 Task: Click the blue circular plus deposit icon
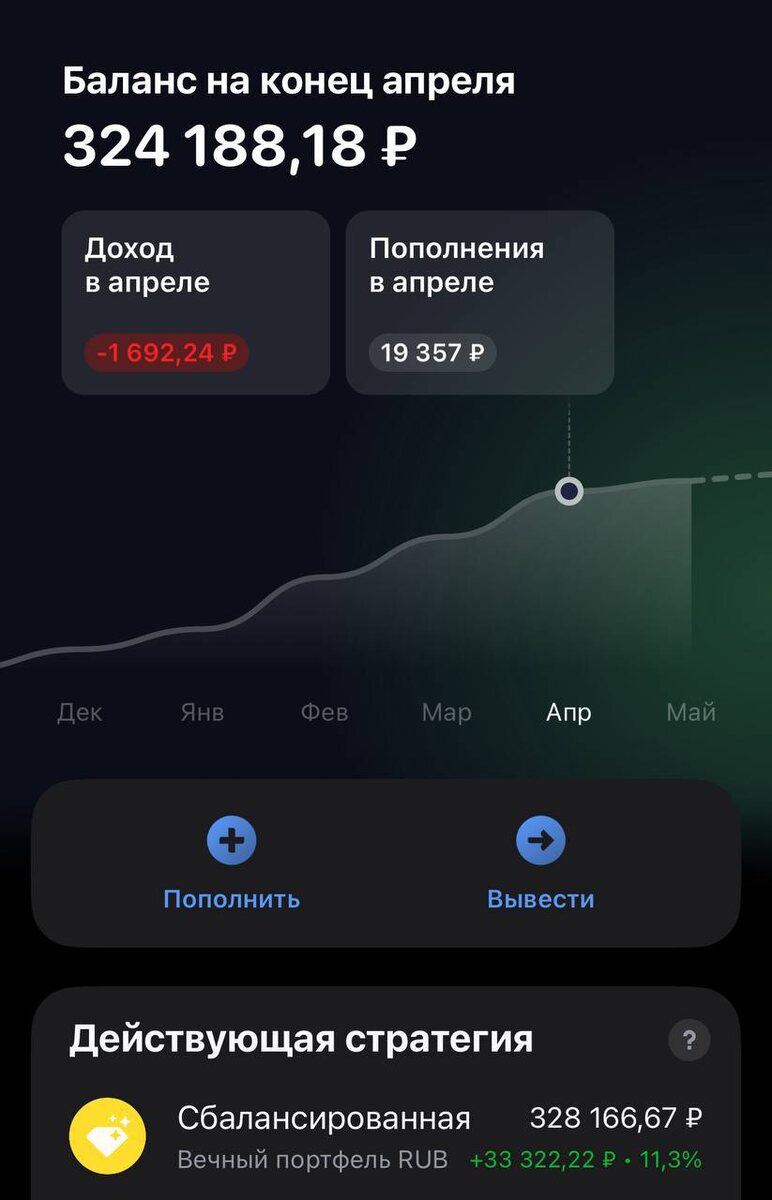(x=231, y=840)
